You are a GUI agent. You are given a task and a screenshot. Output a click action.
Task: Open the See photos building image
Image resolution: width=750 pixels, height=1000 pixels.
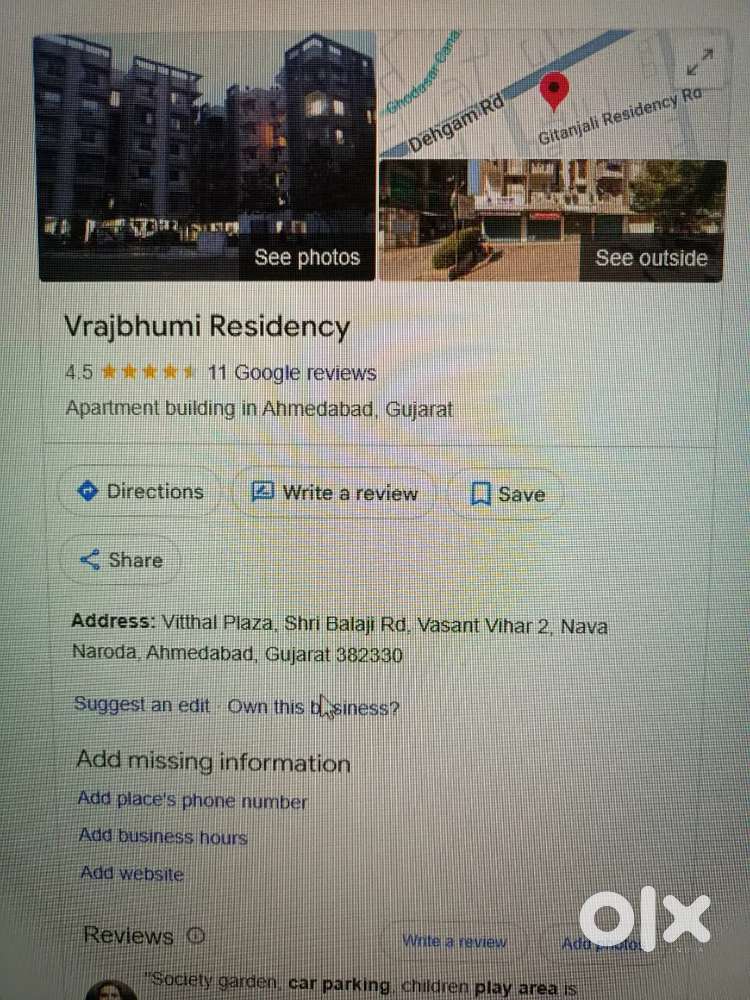207,156
